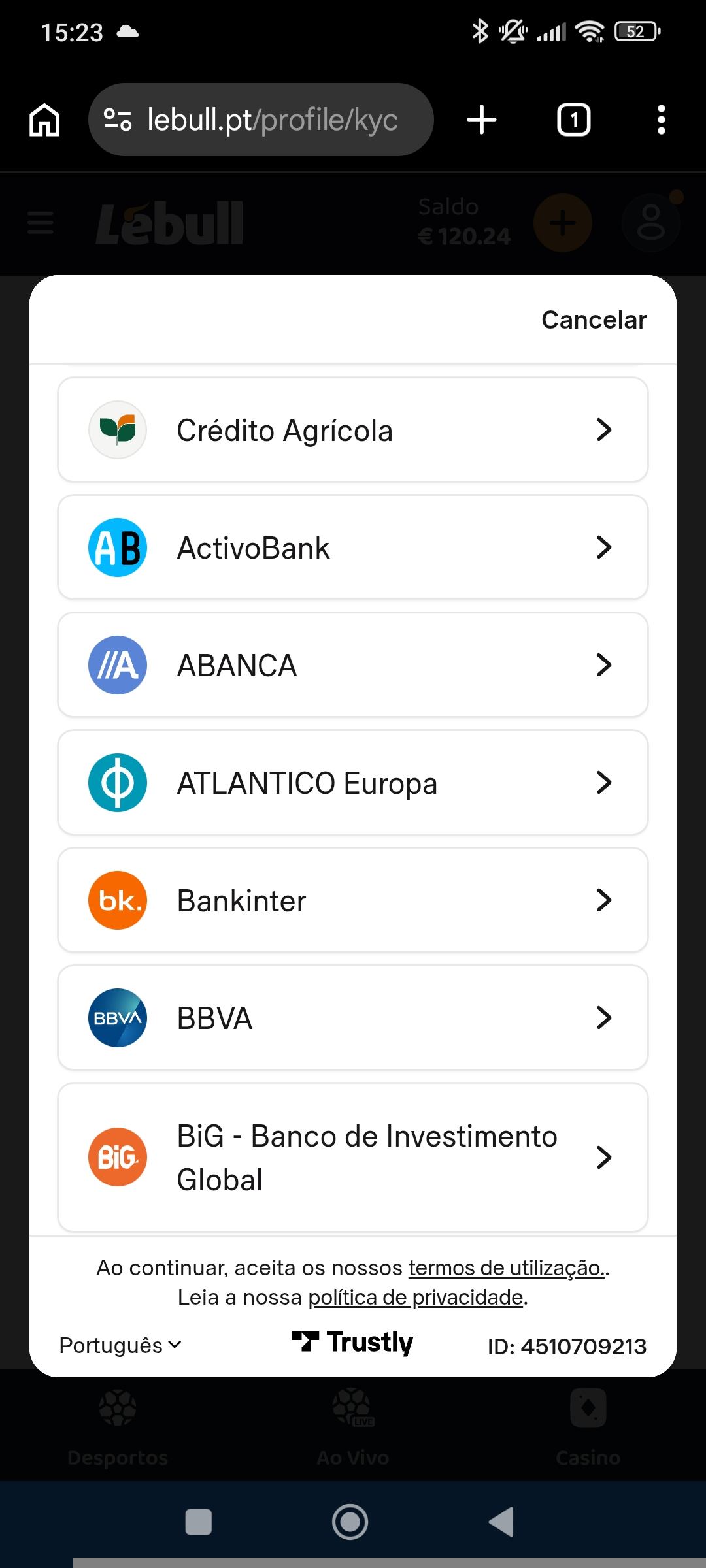Open a new browser tab
This screenshot has height=1568, width=706.
pyautogui.click(x=482, y=120)
